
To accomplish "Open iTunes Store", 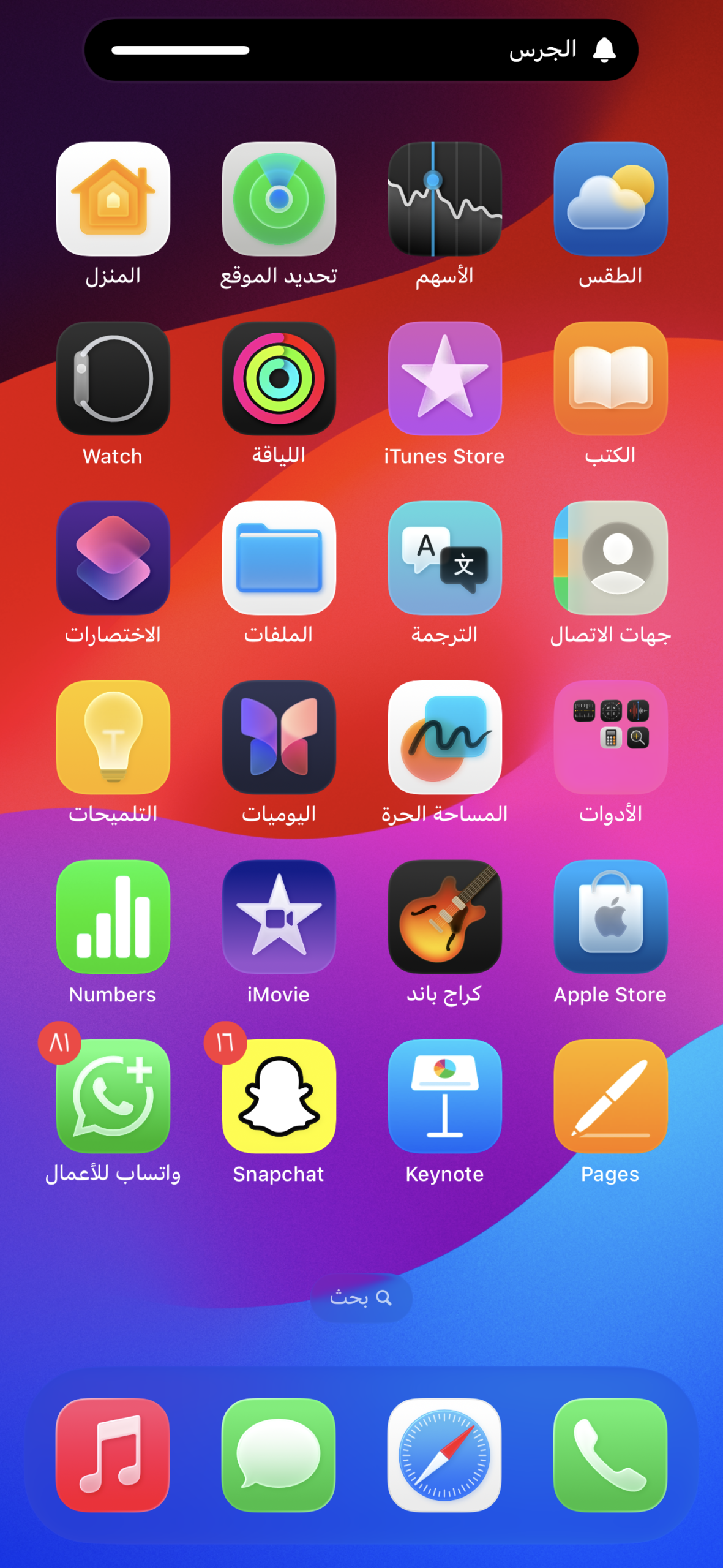I will 444,379.
